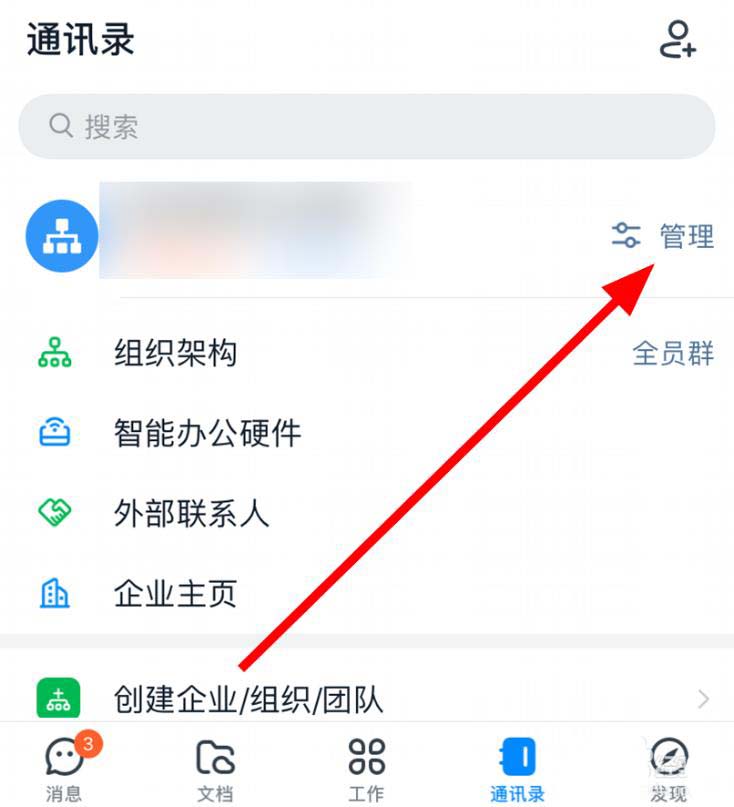
Task: Open 管理 for the organization
Action: pos(664,237)
